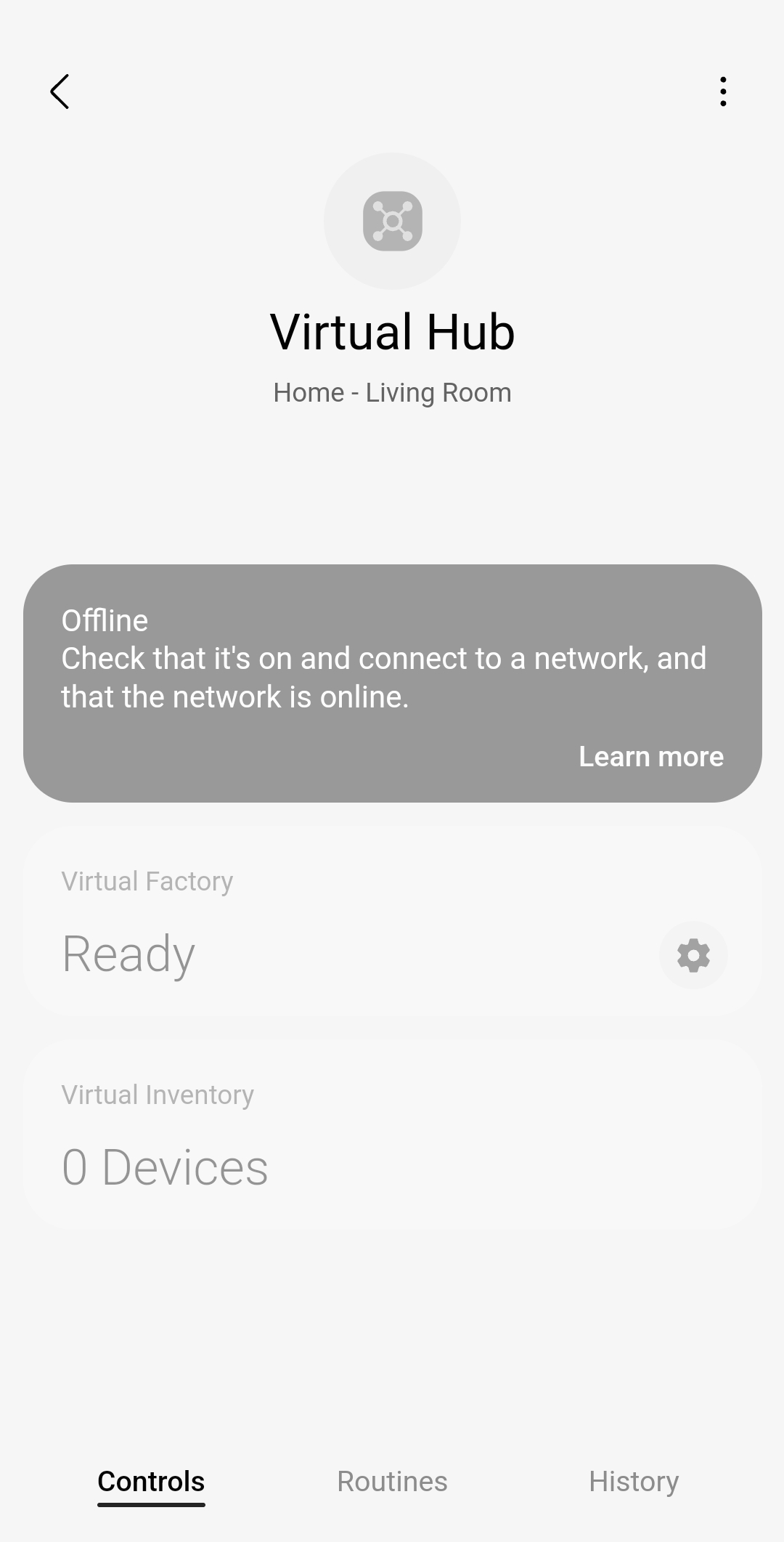Open Virtual Factory settings gear
The image size is (784, 1542).
(693, 954)
